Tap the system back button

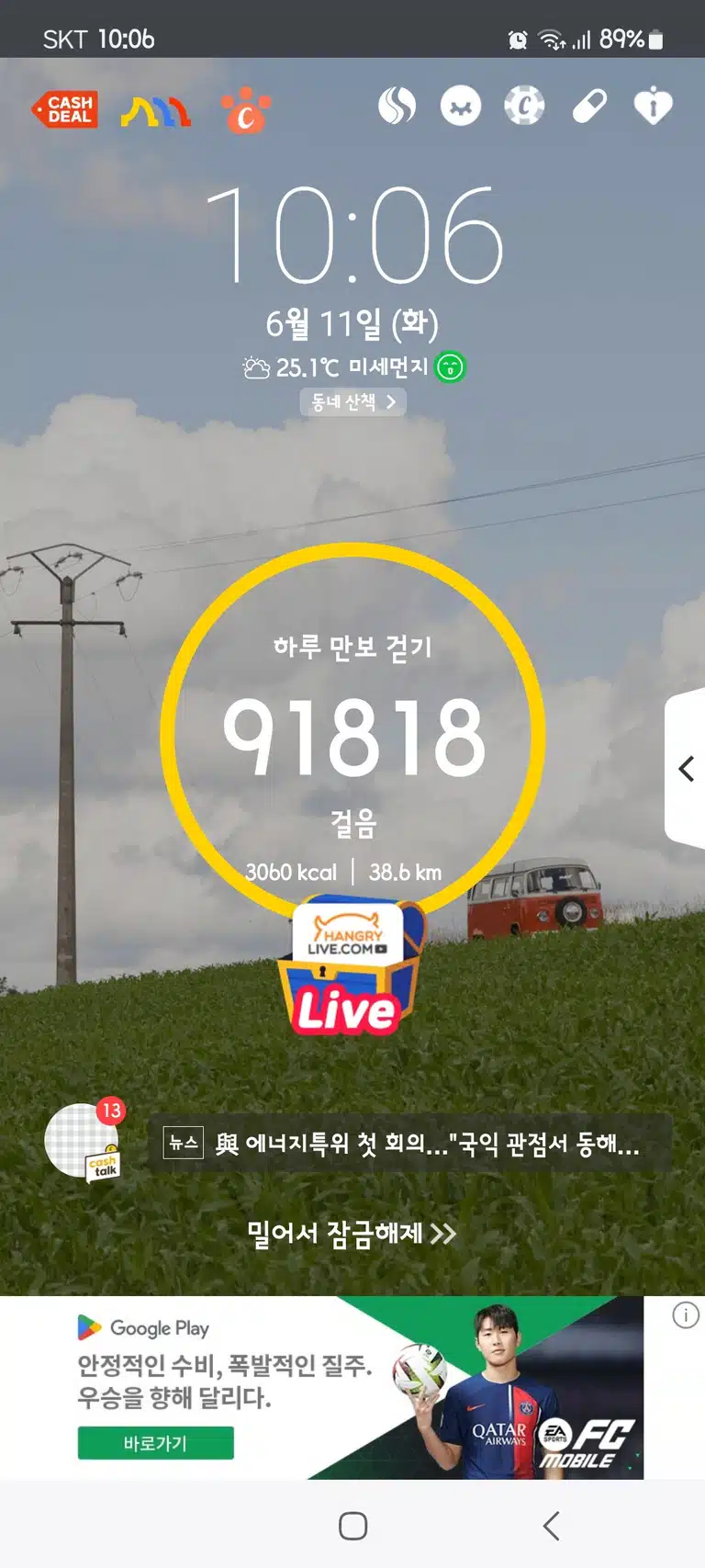pyautogui.click(x=551, y=1526)
